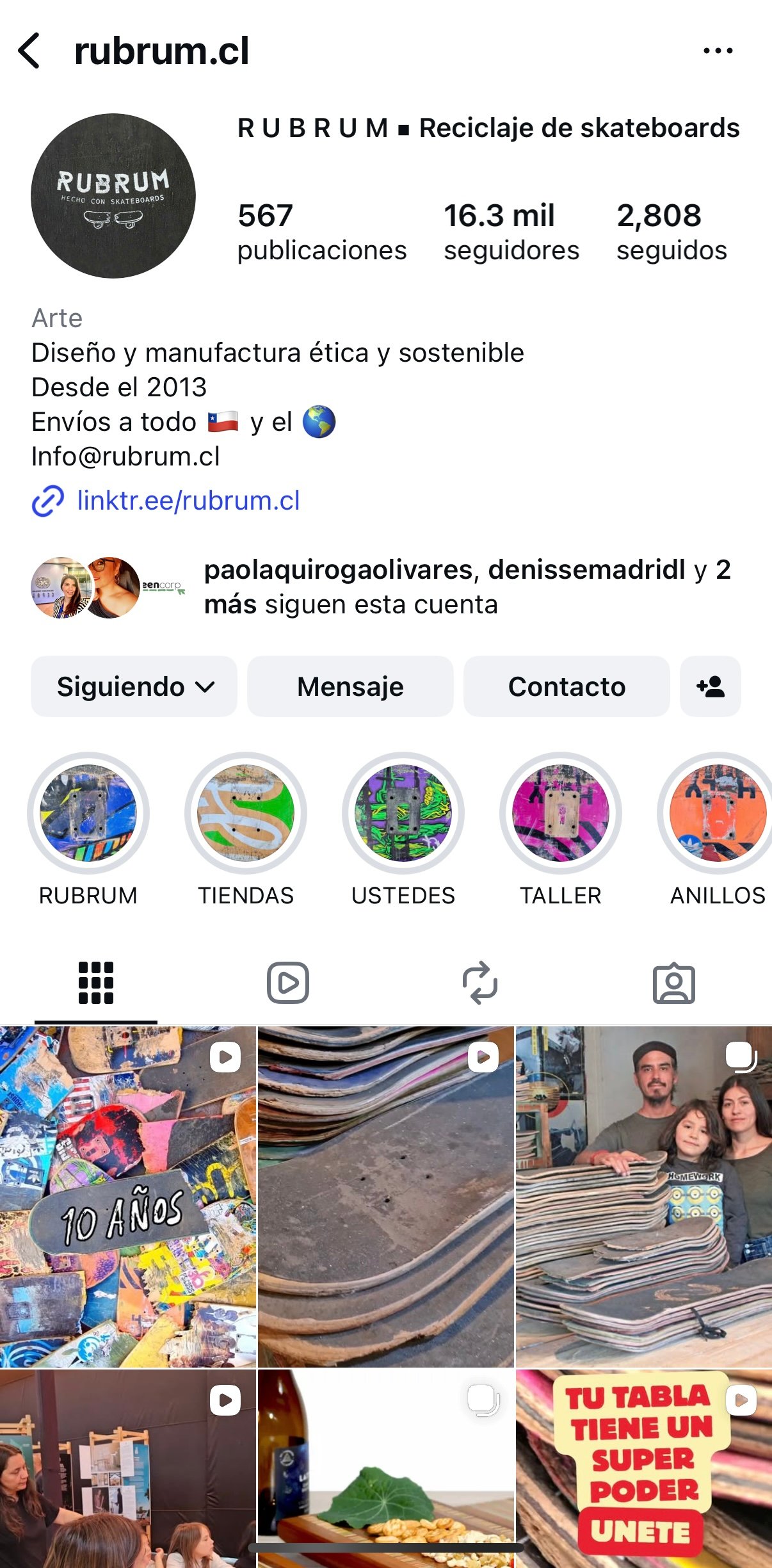This screenshot has height=1568, width=772.
Task: Open the RUBRUM story highlight
Action: [88, 813]
